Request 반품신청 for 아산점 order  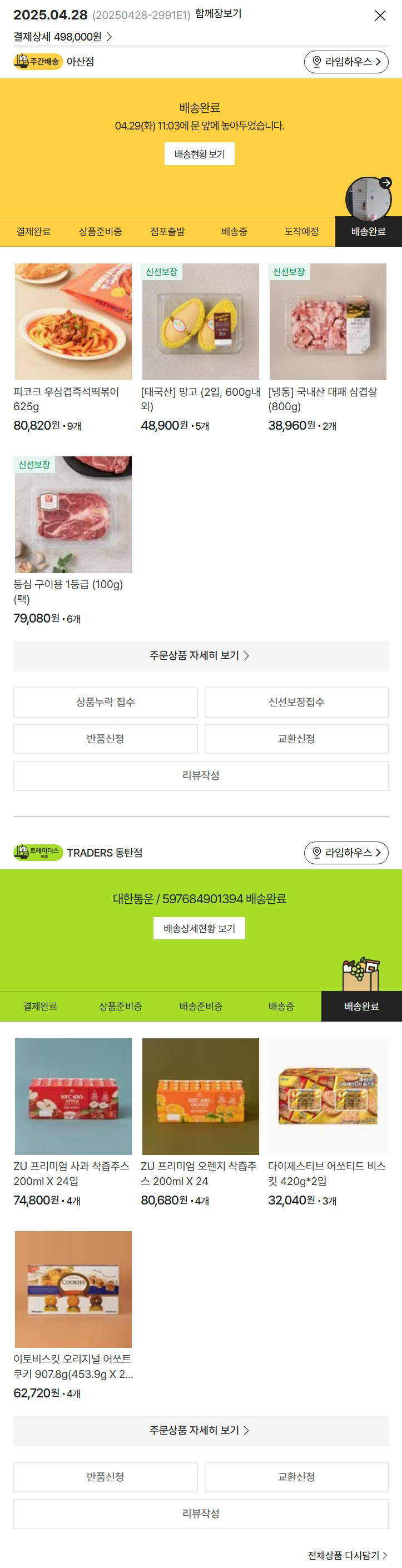(106, 739)
